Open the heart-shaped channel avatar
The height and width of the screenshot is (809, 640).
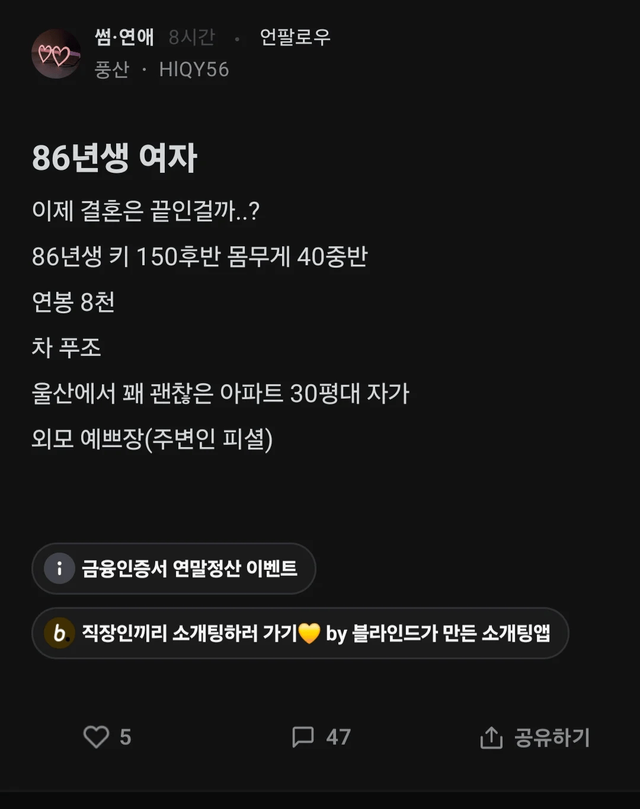coord(56,54)
